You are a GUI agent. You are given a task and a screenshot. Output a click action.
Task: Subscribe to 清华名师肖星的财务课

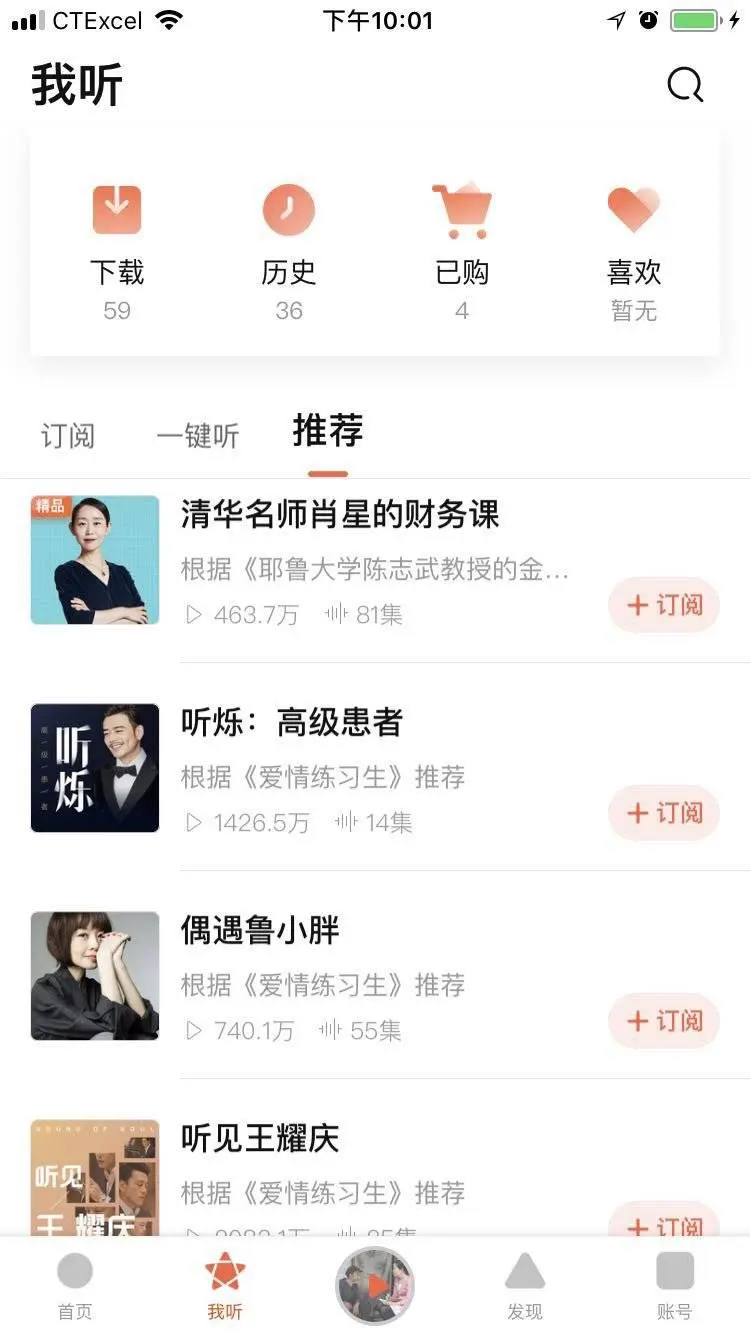click(x=663, y=605)
